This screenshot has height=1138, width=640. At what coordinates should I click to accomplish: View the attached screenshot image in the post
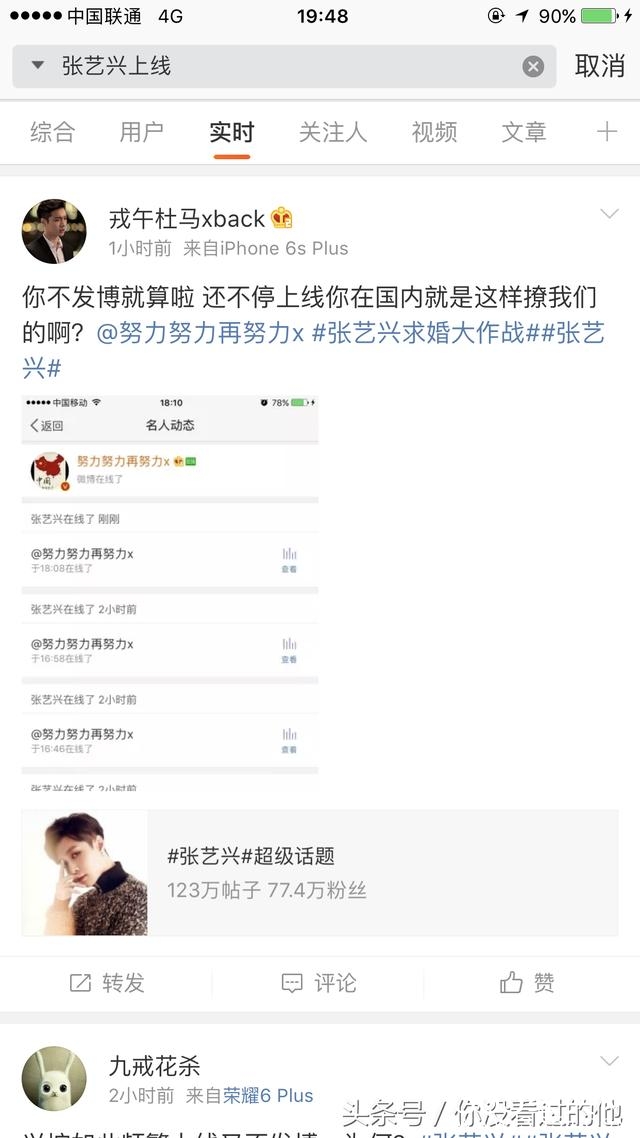pos(170,590)
